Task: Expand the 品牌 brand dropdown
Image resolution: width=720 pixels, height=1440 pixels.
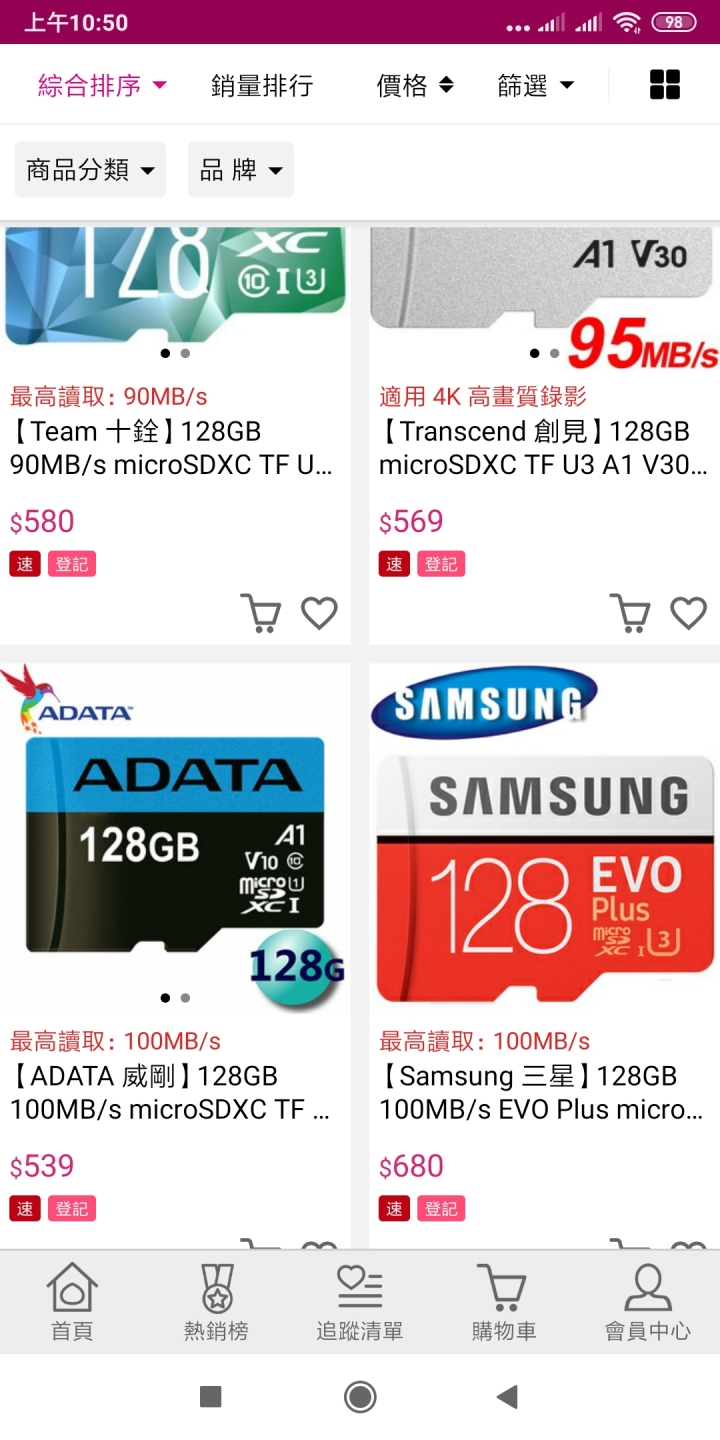Action: coord(240,170)
